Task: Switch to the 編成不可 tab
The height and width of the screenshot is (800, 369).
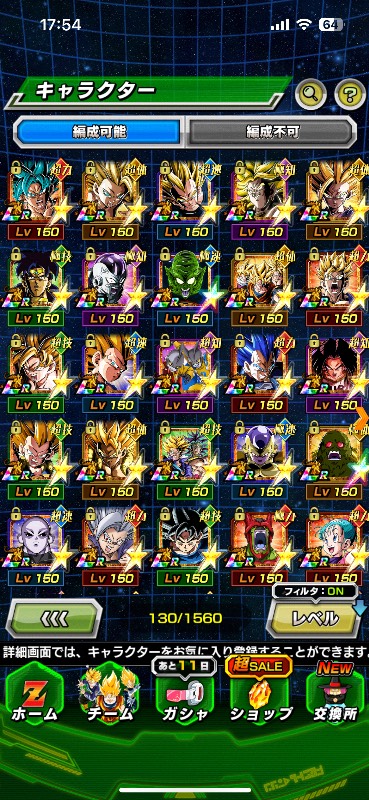Action: click(270, 132)
